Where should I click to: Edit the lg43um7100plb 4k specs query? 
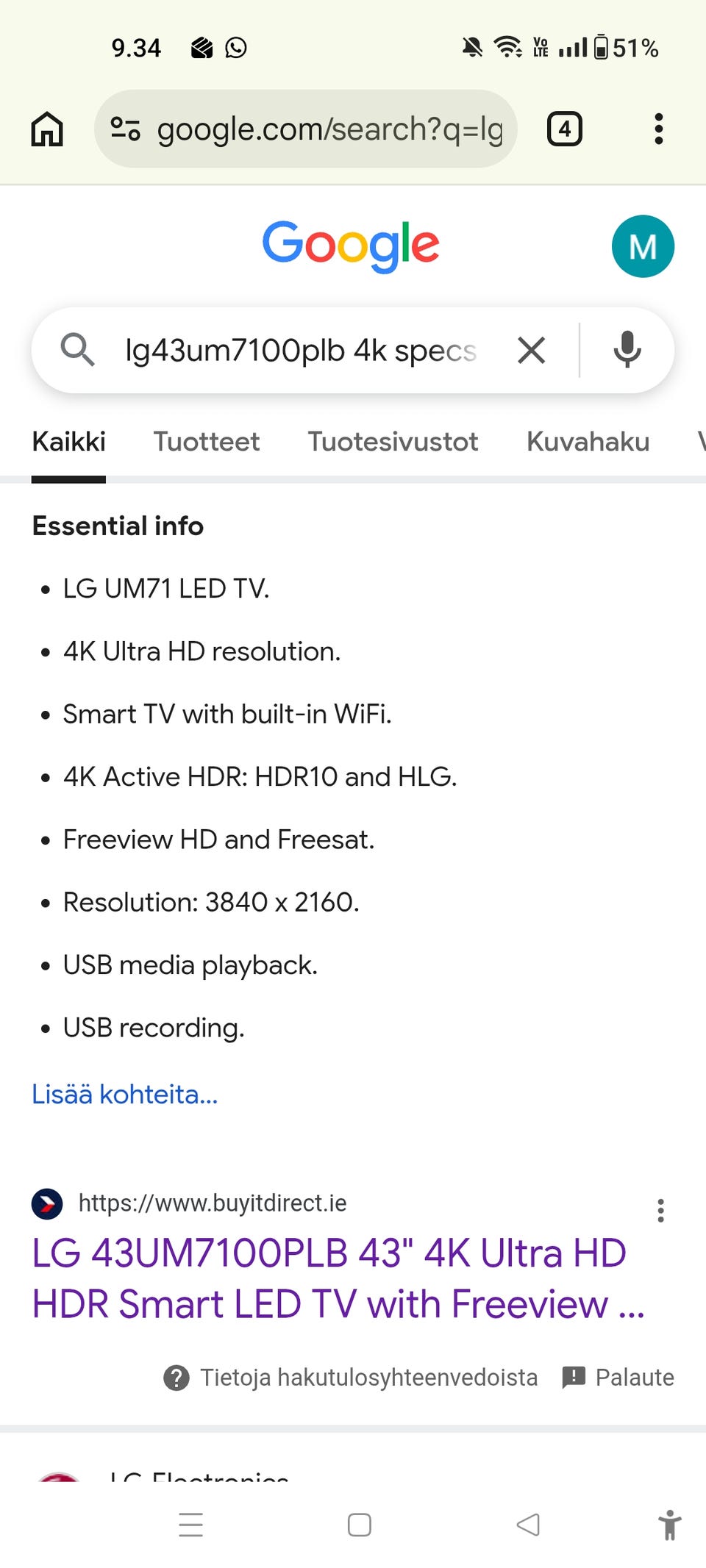tap(301, 351)
